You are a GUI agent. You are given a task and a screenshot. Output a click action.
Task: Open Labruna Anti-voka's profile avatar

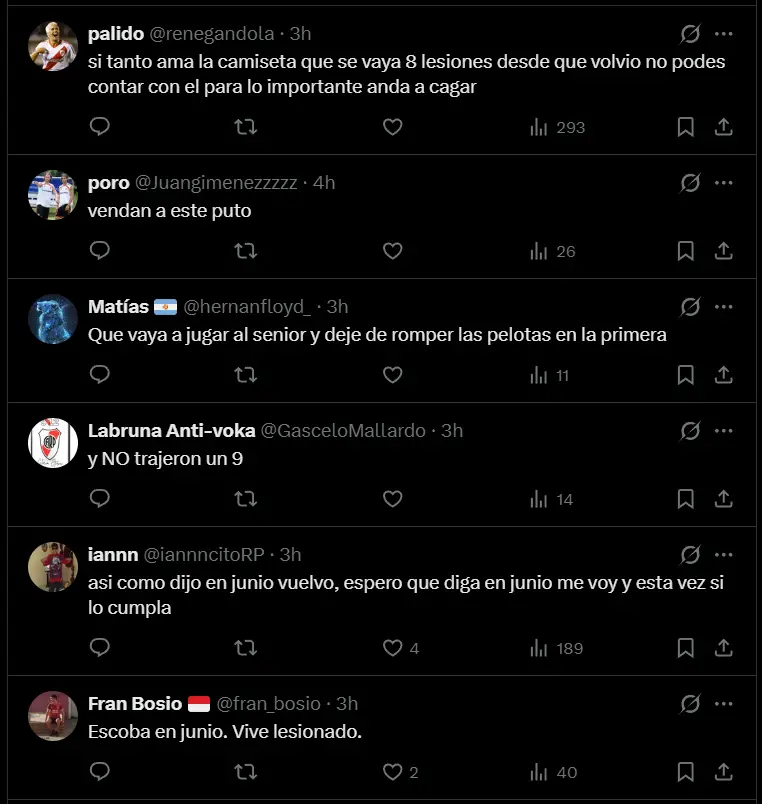pyautogui.click(x=53, y=443)
